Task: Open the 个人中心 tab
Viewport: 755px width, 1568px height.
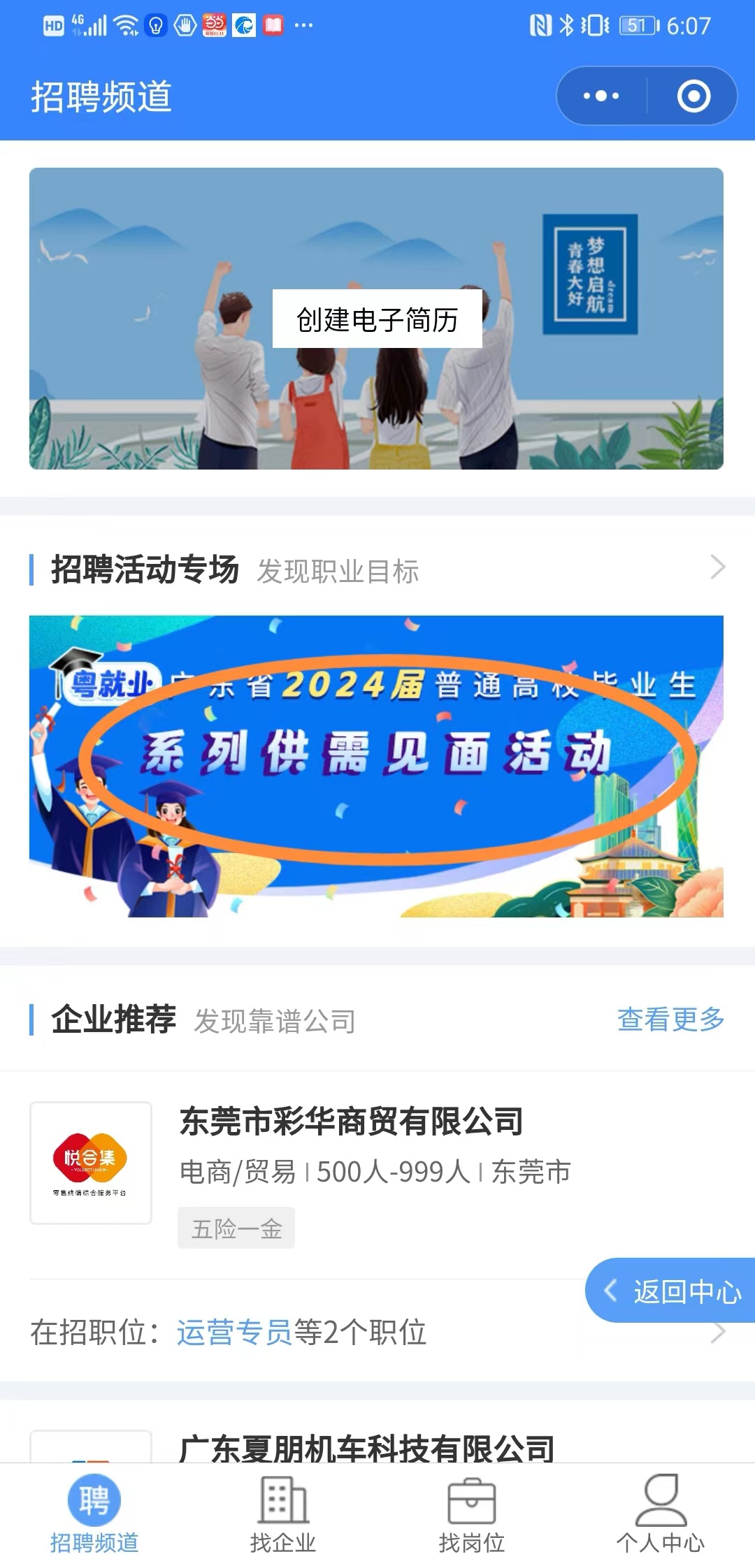Action: coord(661,1513)
